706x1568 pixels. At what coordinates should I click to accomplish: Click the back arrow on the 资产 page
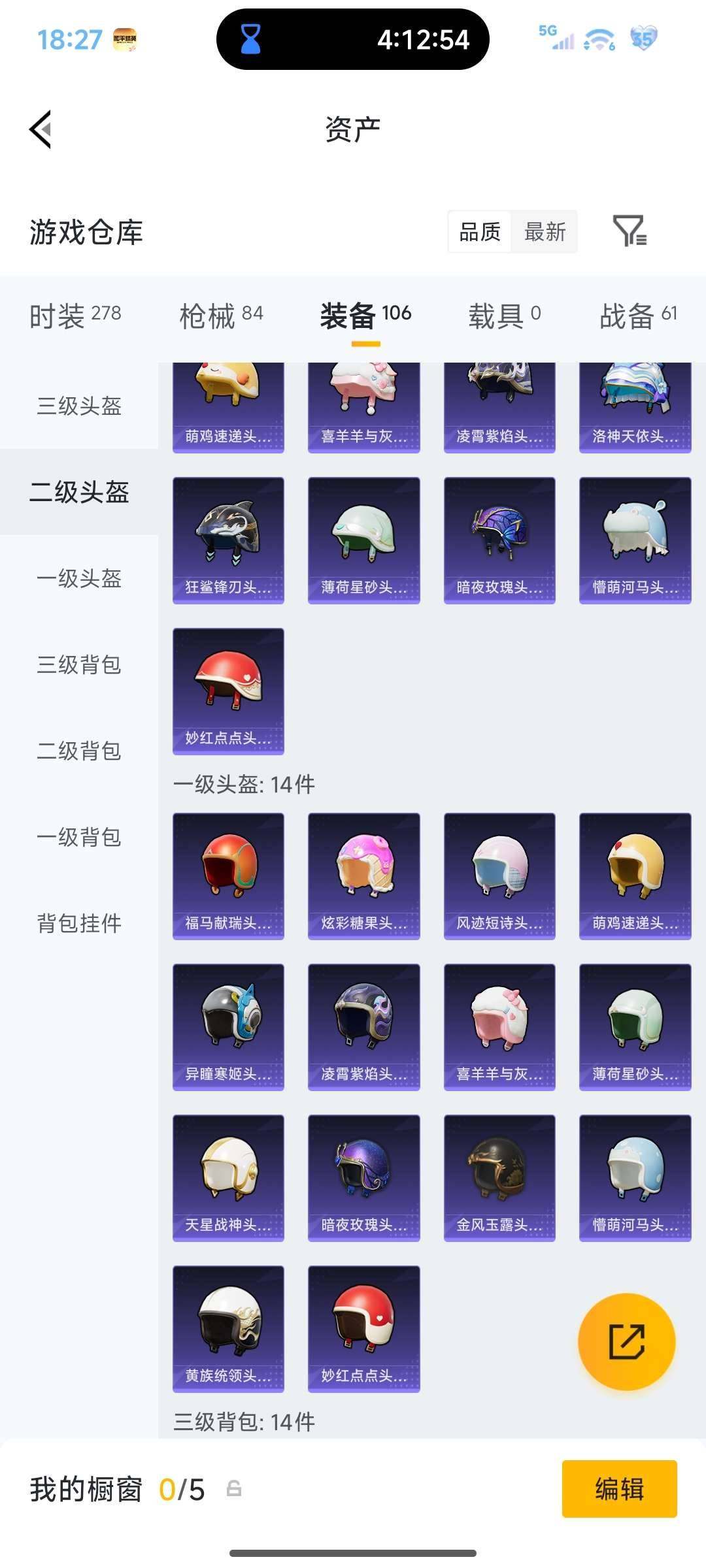39,127
